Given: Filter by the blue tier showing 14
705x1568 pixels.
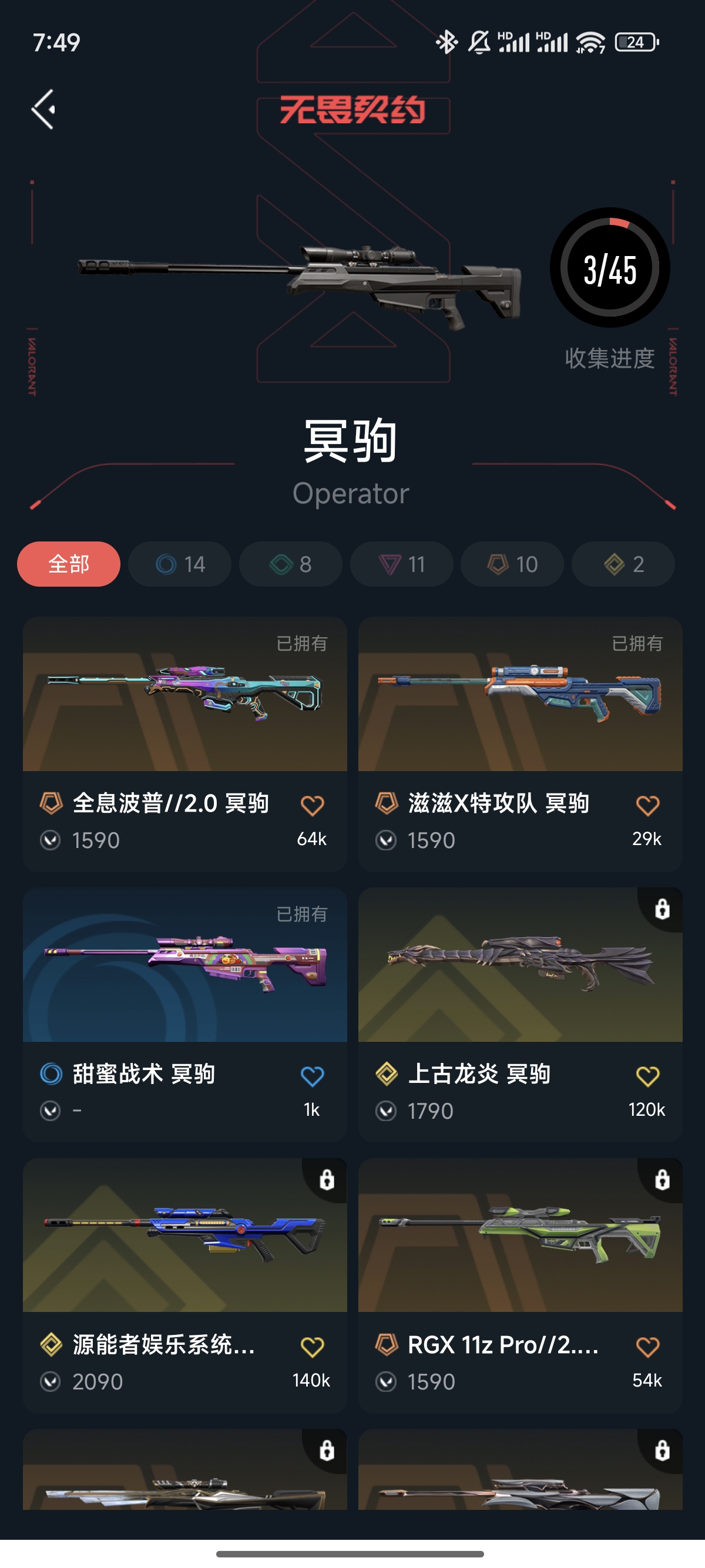Looking at the screenshot, I should point(180,564).
